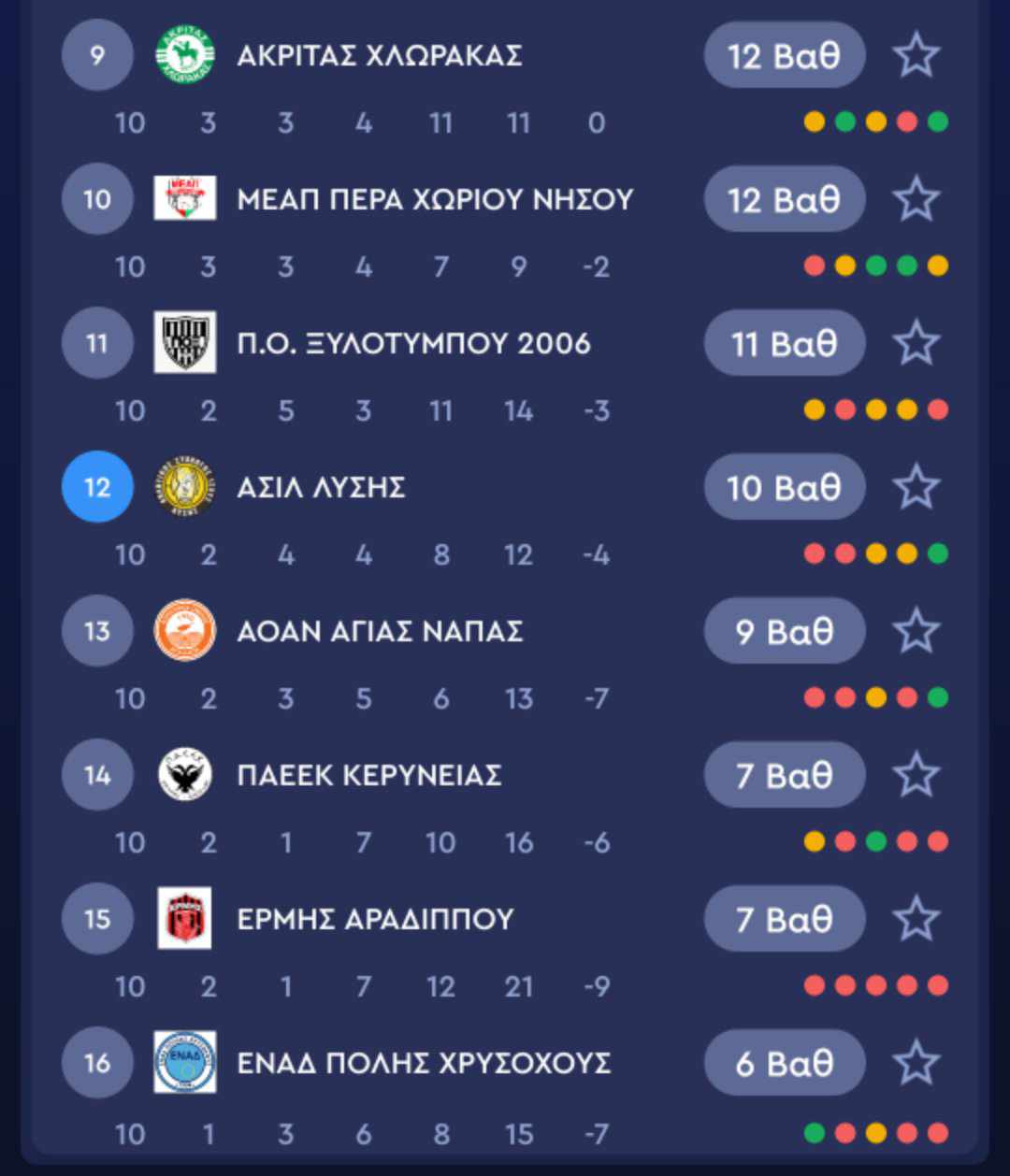
Task: Open ΑΟΑΝ ΑΓΙΑΣ ΝΑΠΑΣ team row
Action: [x=380, y=632]
